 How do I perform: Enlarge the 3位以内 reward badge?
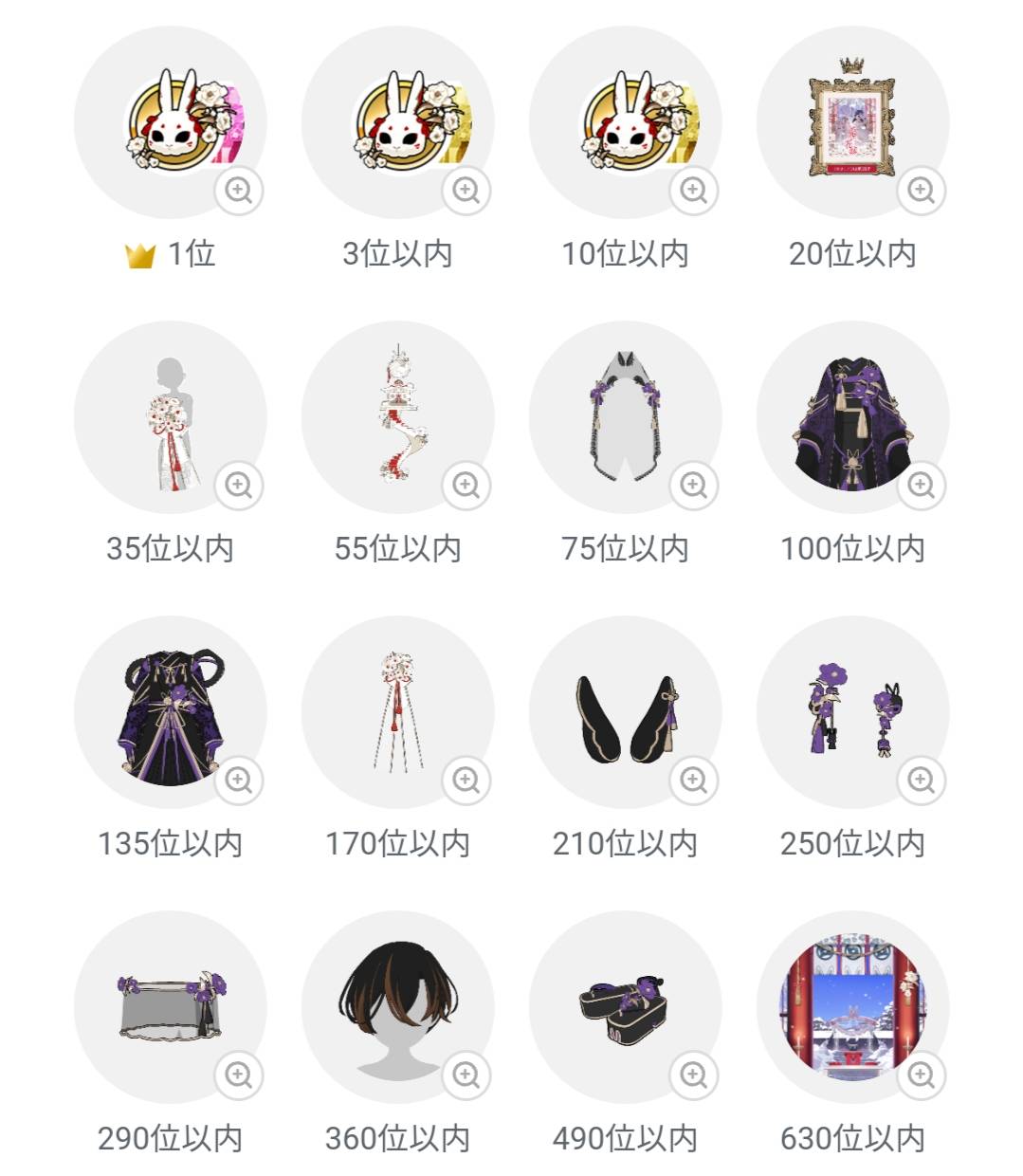point(466,191)
